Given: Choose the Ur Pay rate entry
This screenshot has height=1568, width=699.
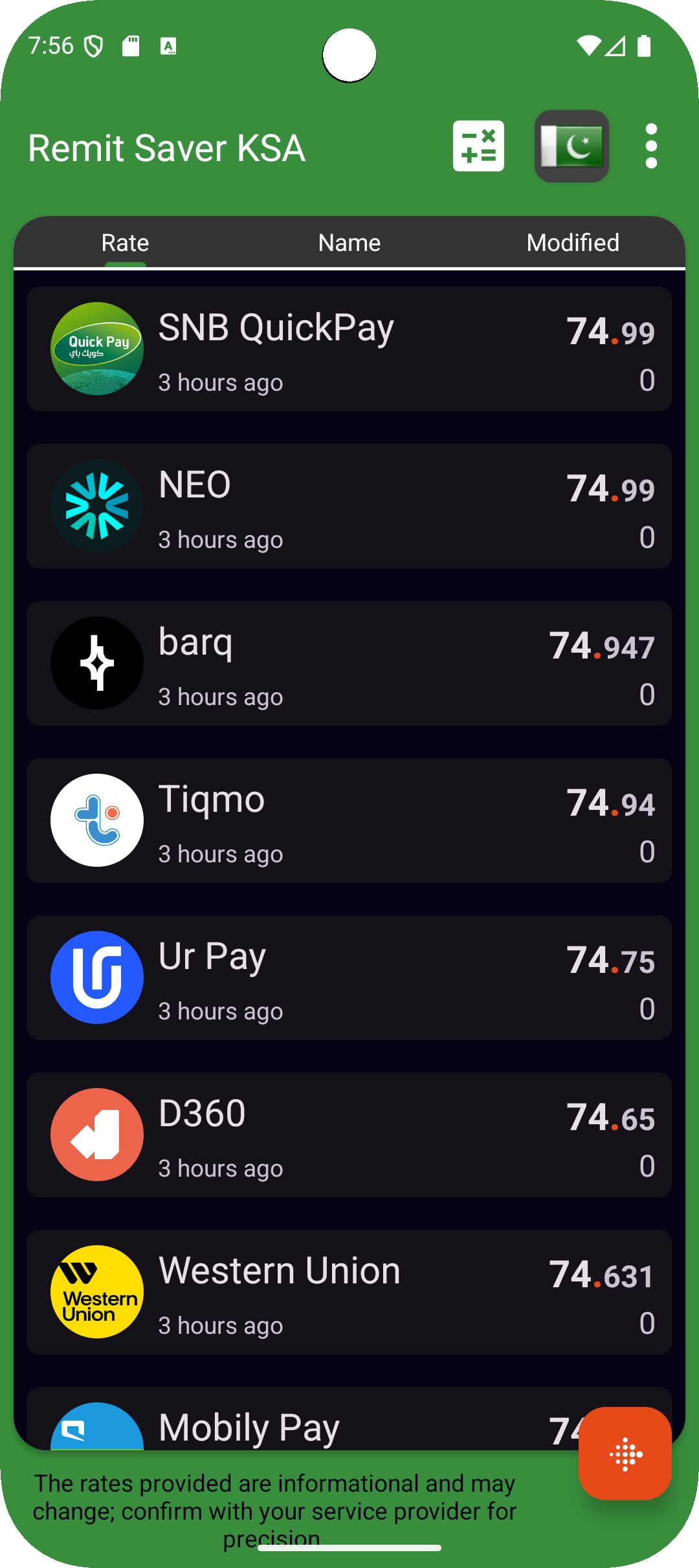Looking at the screenshot, I should 349,978.
